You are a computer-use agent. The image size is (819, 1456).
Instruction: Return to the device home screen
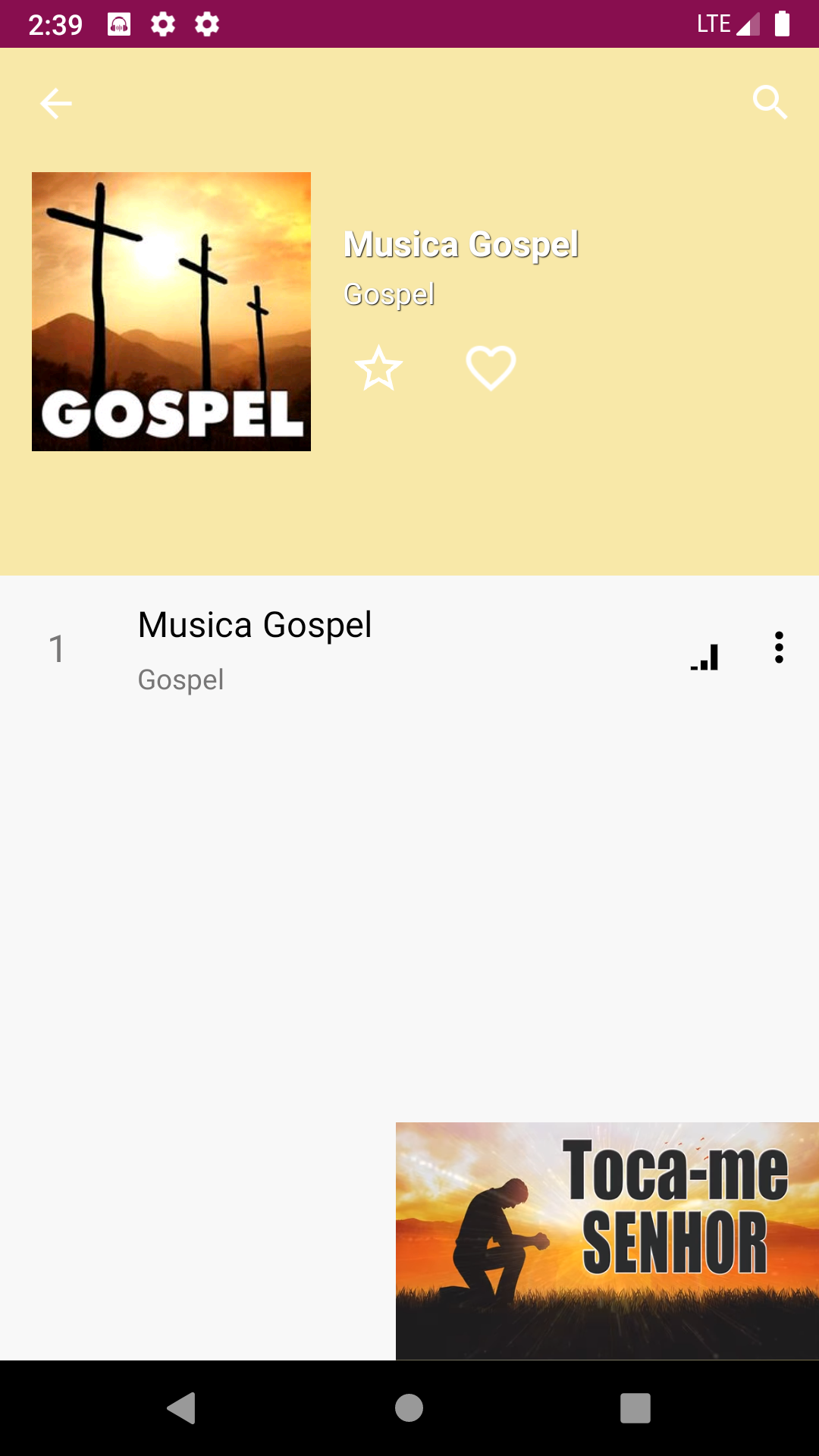tap(409, 1408)
